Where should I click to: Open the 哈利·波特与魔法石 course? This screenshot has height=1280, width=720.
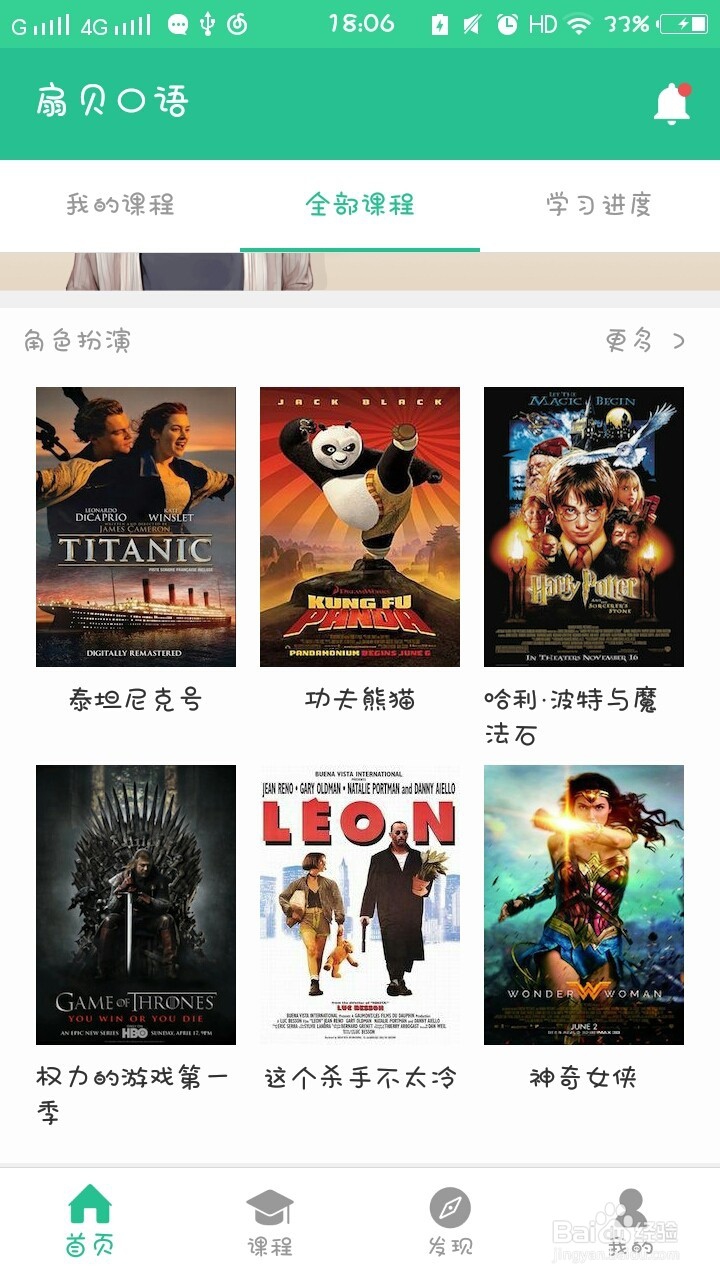[584, 527]
